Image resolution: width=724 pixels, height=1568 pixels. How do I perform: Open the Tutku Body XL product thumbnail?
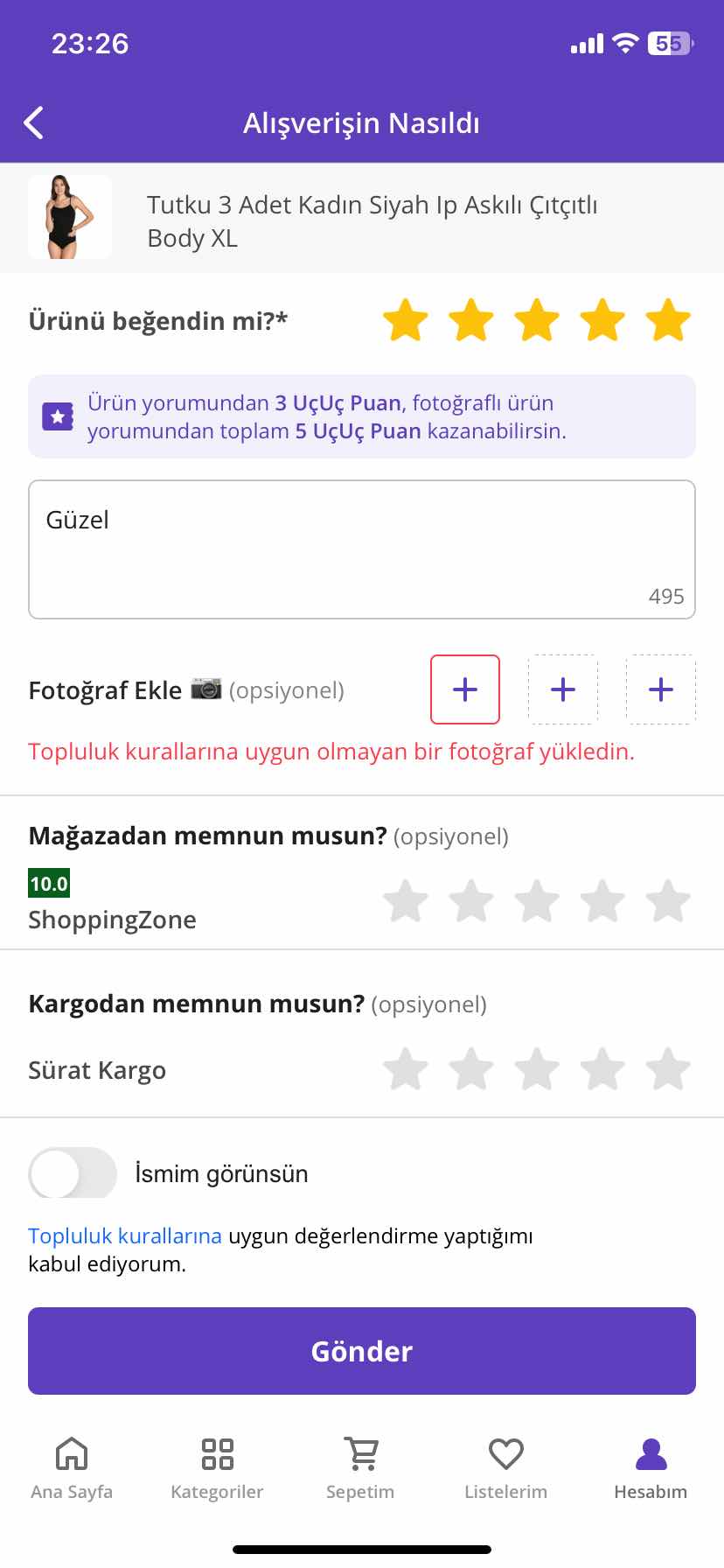coord(70,217)
